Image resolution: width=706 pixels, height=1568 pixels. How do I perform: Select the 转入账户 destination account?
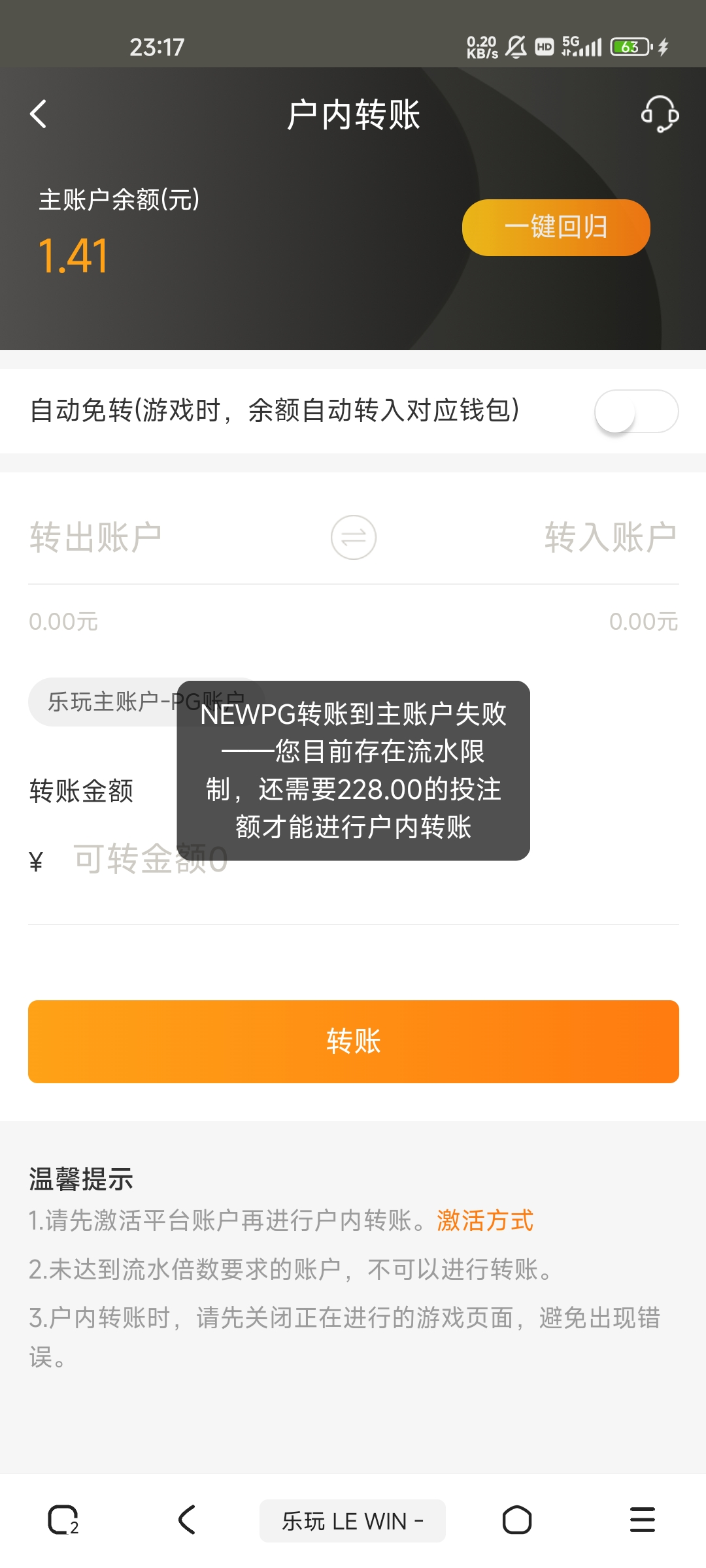[x=610, y=538]
